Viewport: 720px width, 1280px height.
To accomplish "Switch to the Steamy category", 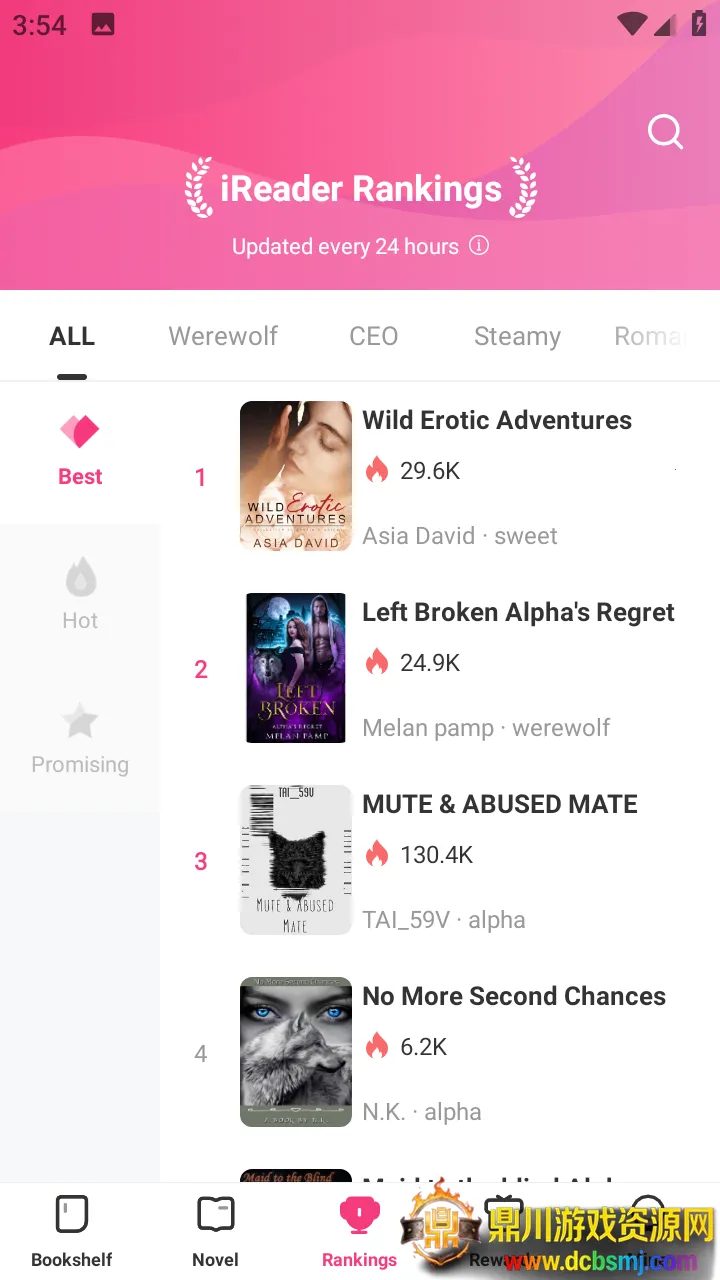I will 517,336.
